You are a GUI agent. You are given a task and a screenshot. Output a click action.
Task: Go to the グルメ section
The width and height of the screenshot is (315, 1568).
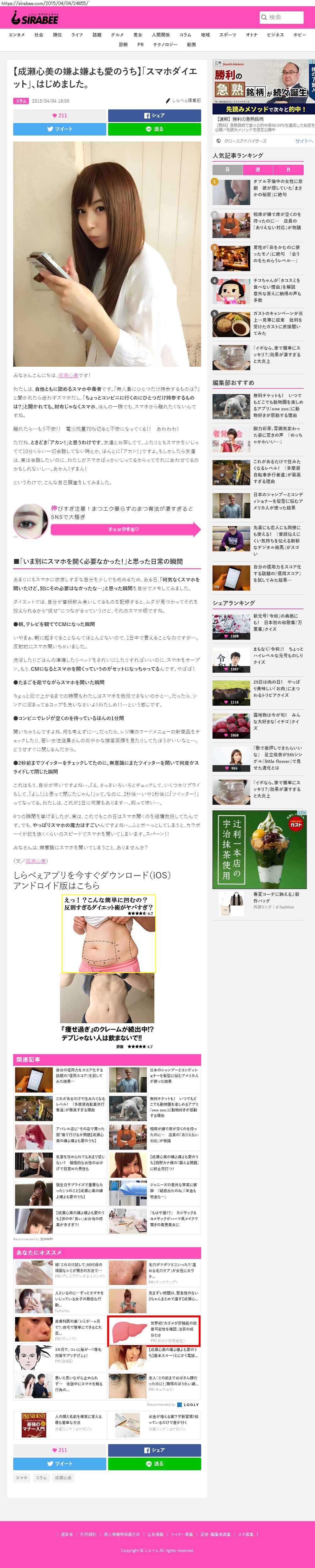pyautogui.click(x=117, y=35)
